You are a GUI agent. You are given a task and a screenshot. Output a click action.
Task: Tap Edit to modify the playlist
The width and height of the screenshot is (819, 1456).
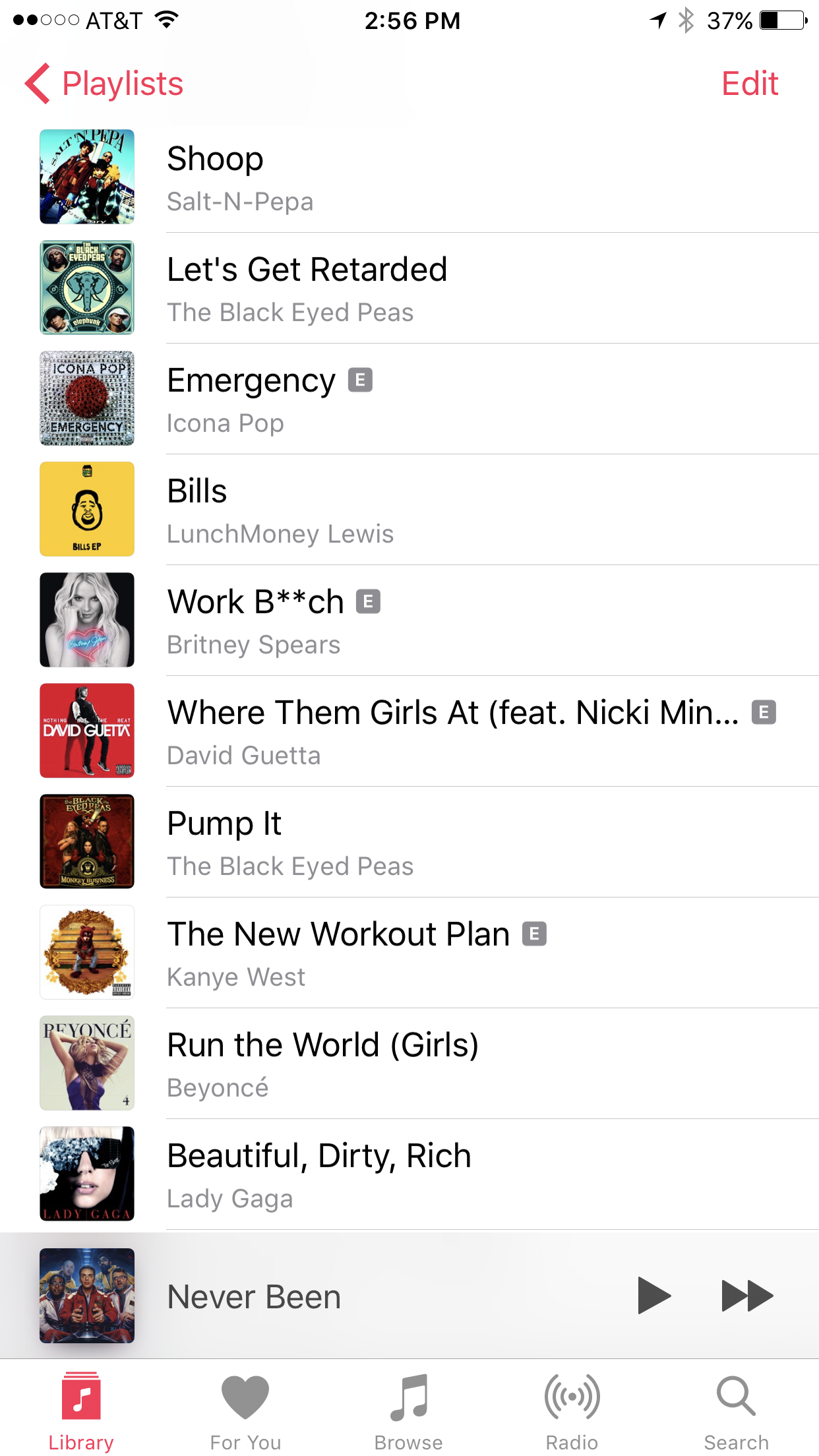[750, 84]
